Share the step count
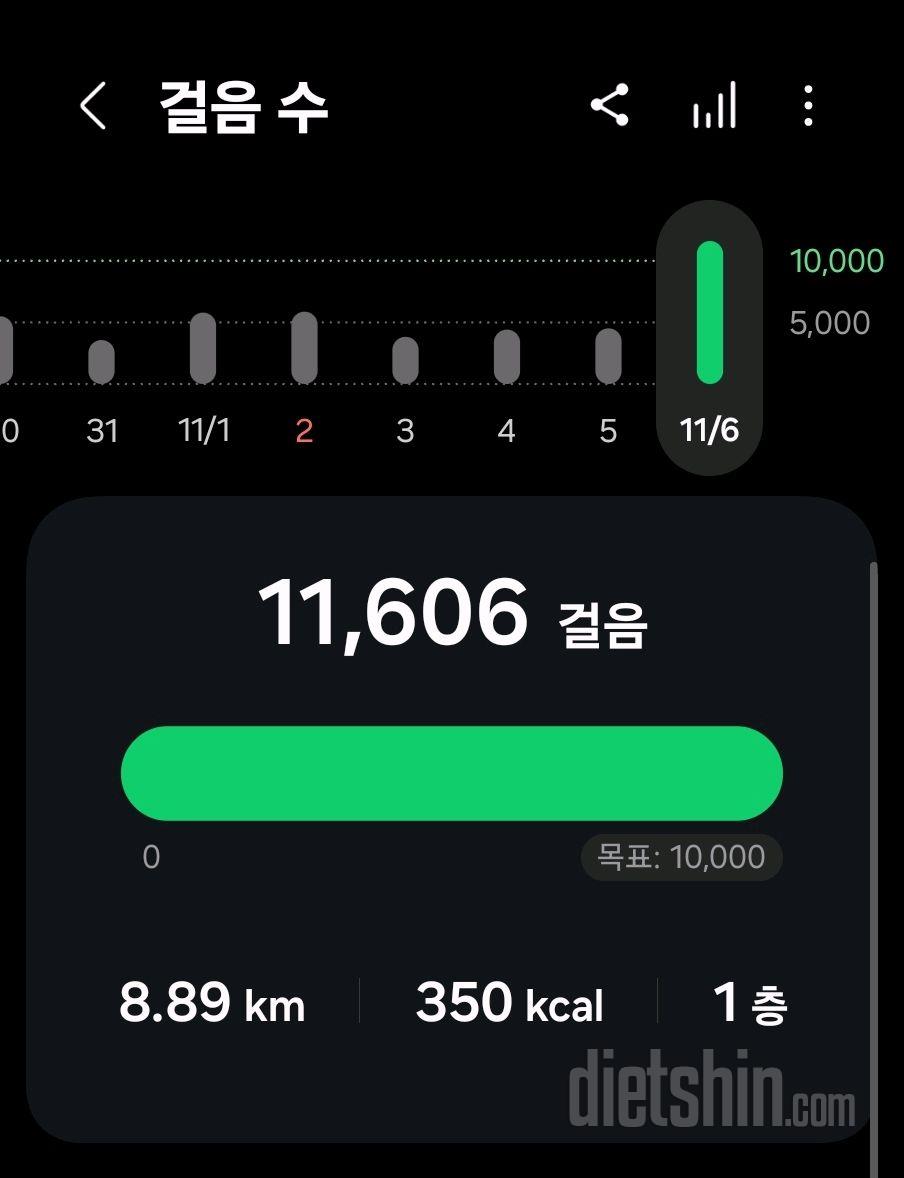Viewport: 904px width, 1178px height. pos(609,105)
